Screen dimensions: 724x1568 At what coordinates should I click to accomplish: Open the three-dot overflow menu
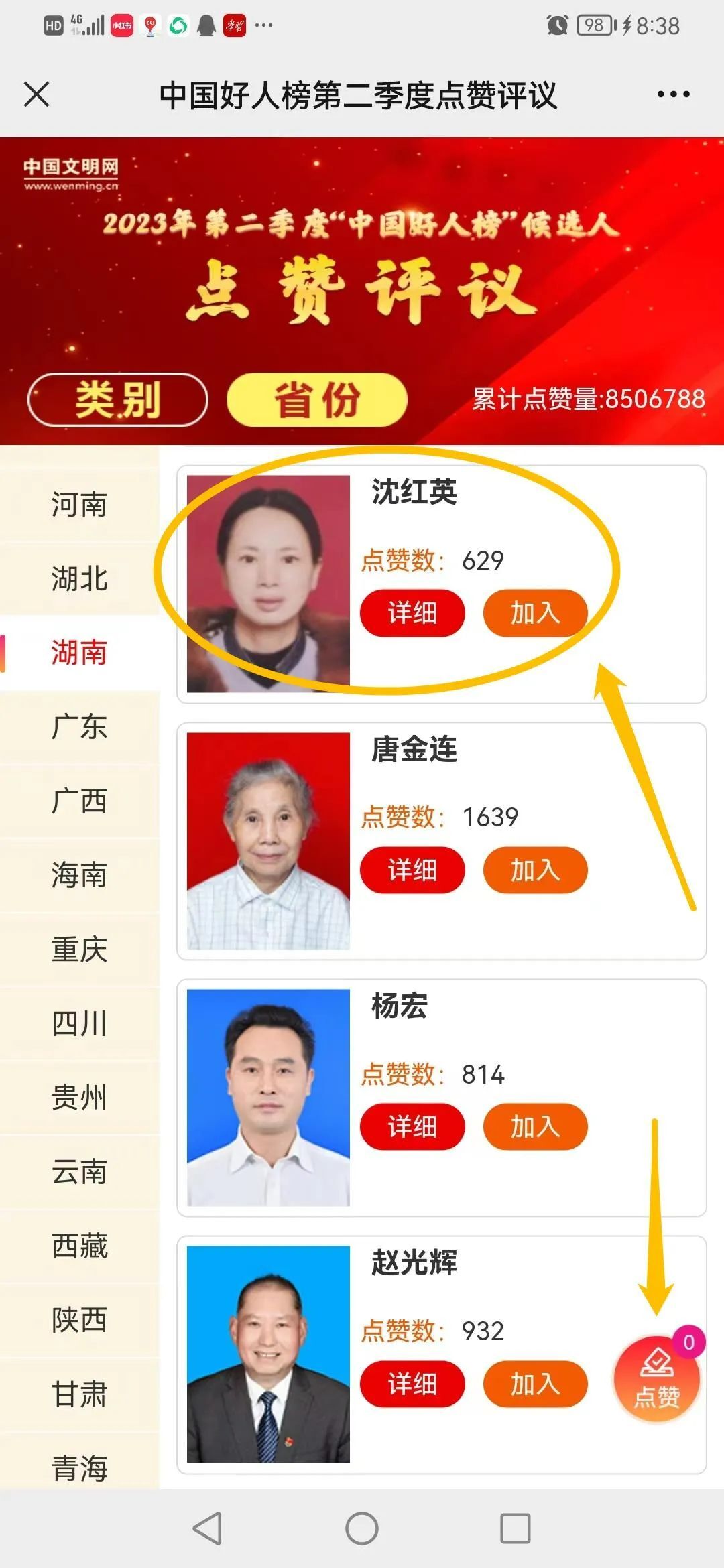[672, 94]
